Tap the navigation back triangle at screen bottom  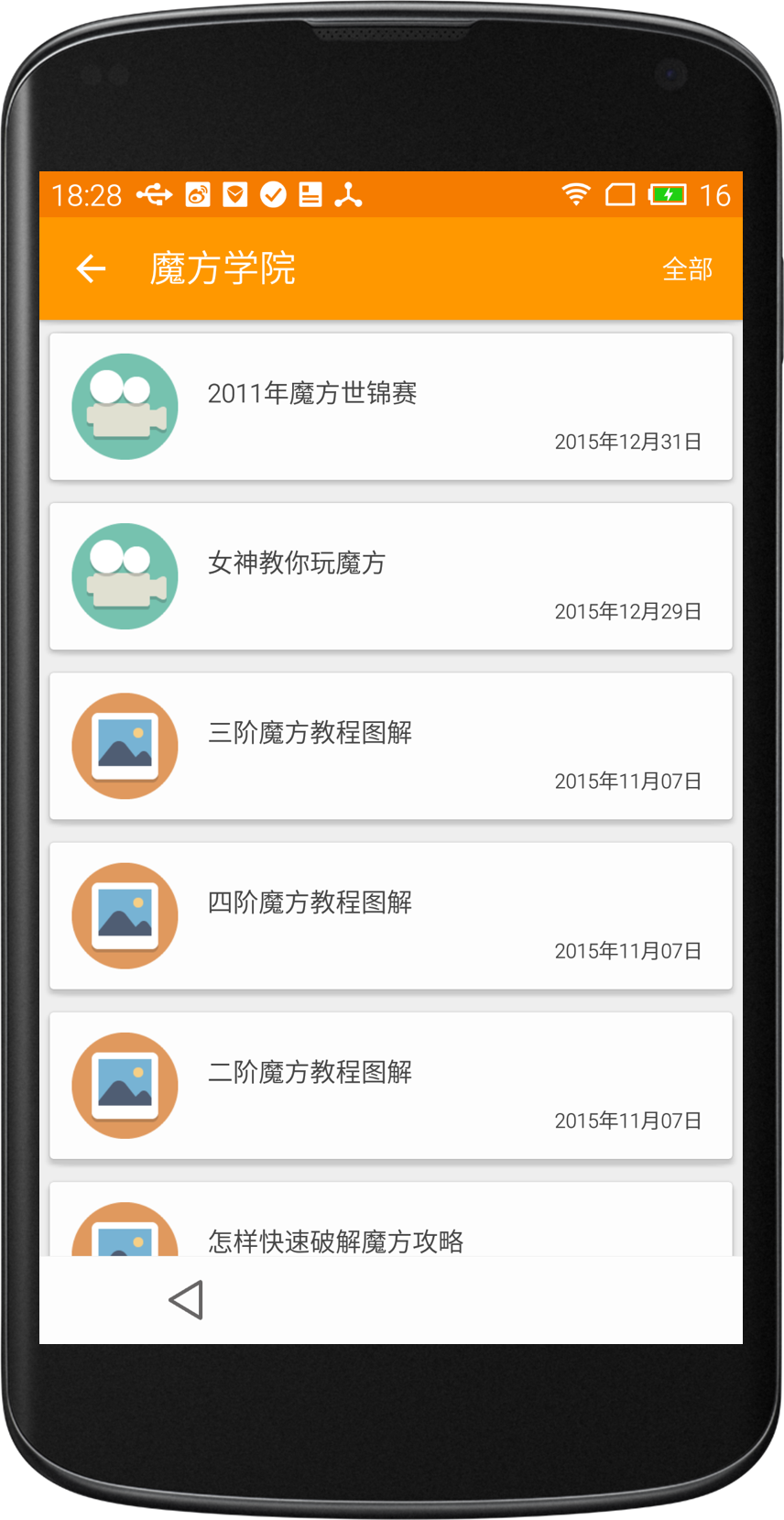click(x=186, y=1298)
